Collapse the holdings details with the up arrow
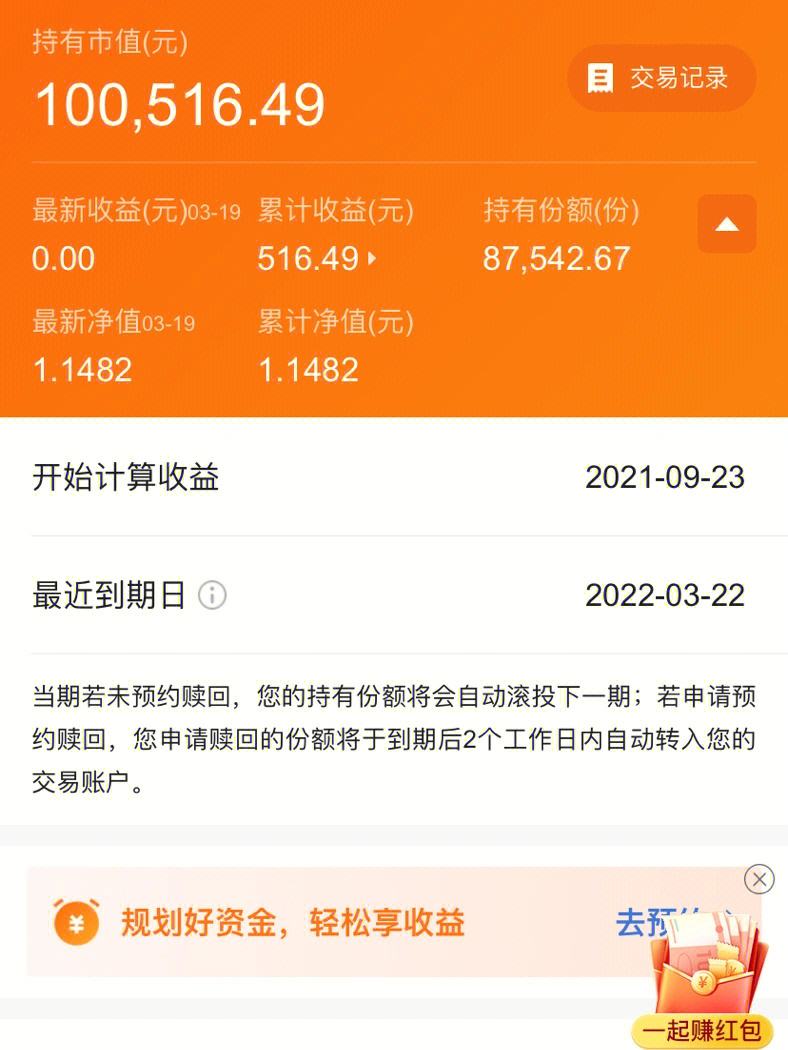788x1050 pixels. [x=726, y=224]
